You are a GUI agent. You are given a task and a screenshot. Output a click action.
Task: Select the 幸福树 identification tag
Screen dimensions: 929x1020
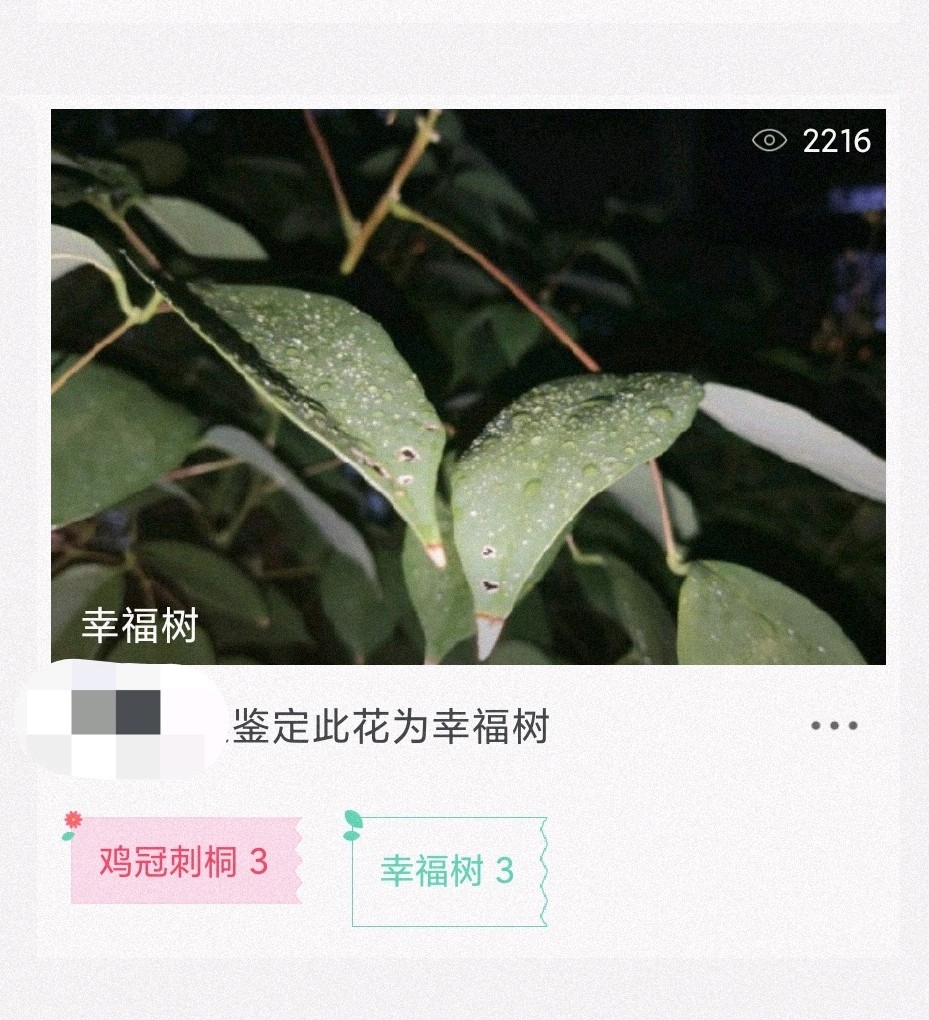(448, 871)
